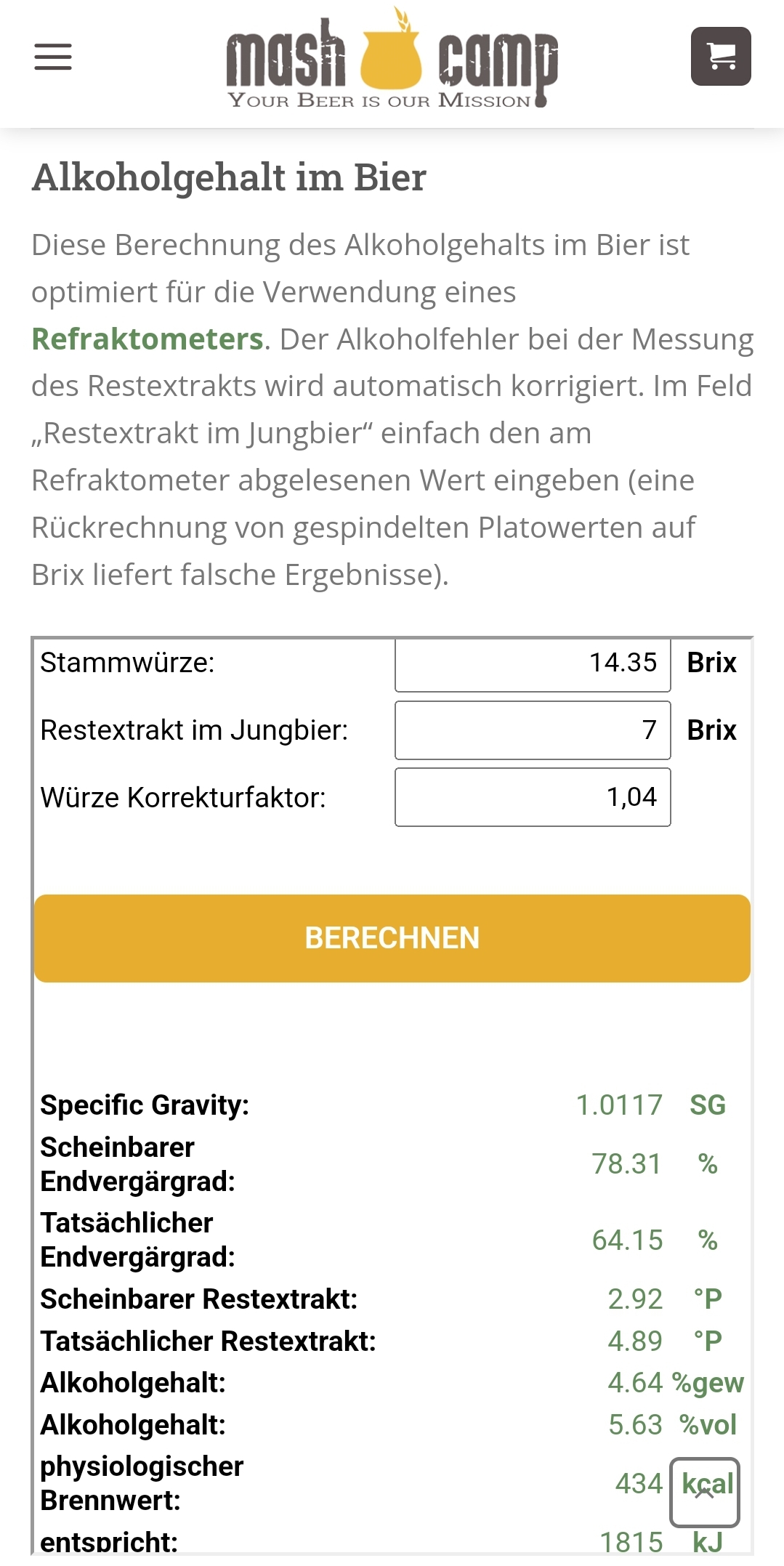Edit the Stammwürze Brix value
Screen dimensions: 784x1566
click(x=532, y=663)
